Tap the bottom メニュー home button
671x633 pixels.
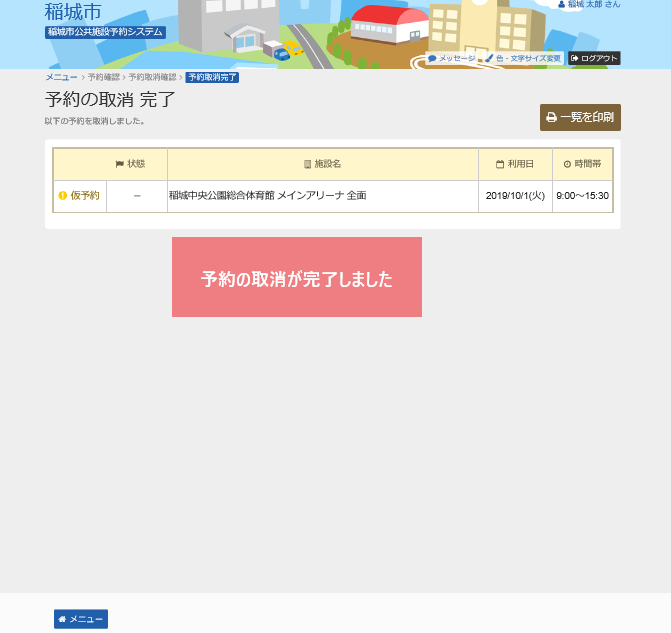pyautogui.click(x=81, y=619)
